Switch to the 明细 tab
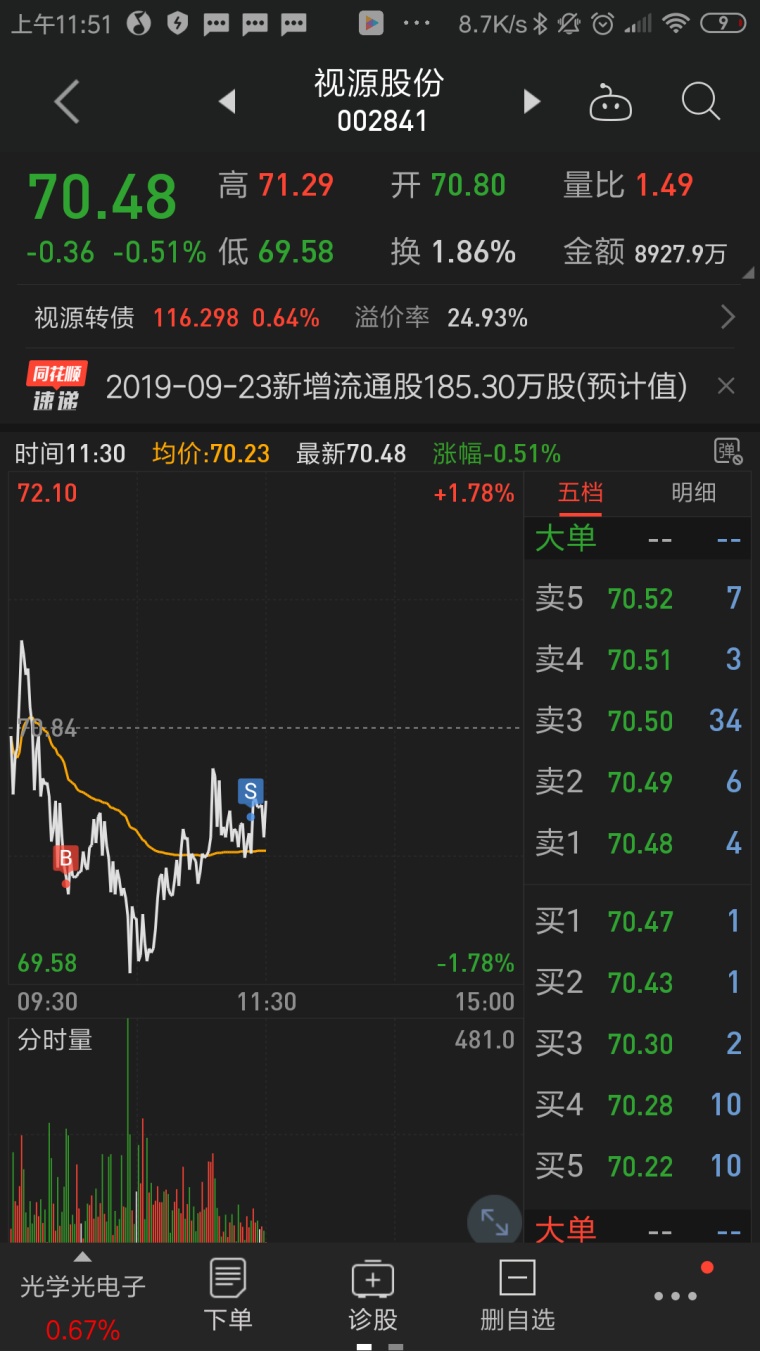760x1351 pixels. point(693,493)
